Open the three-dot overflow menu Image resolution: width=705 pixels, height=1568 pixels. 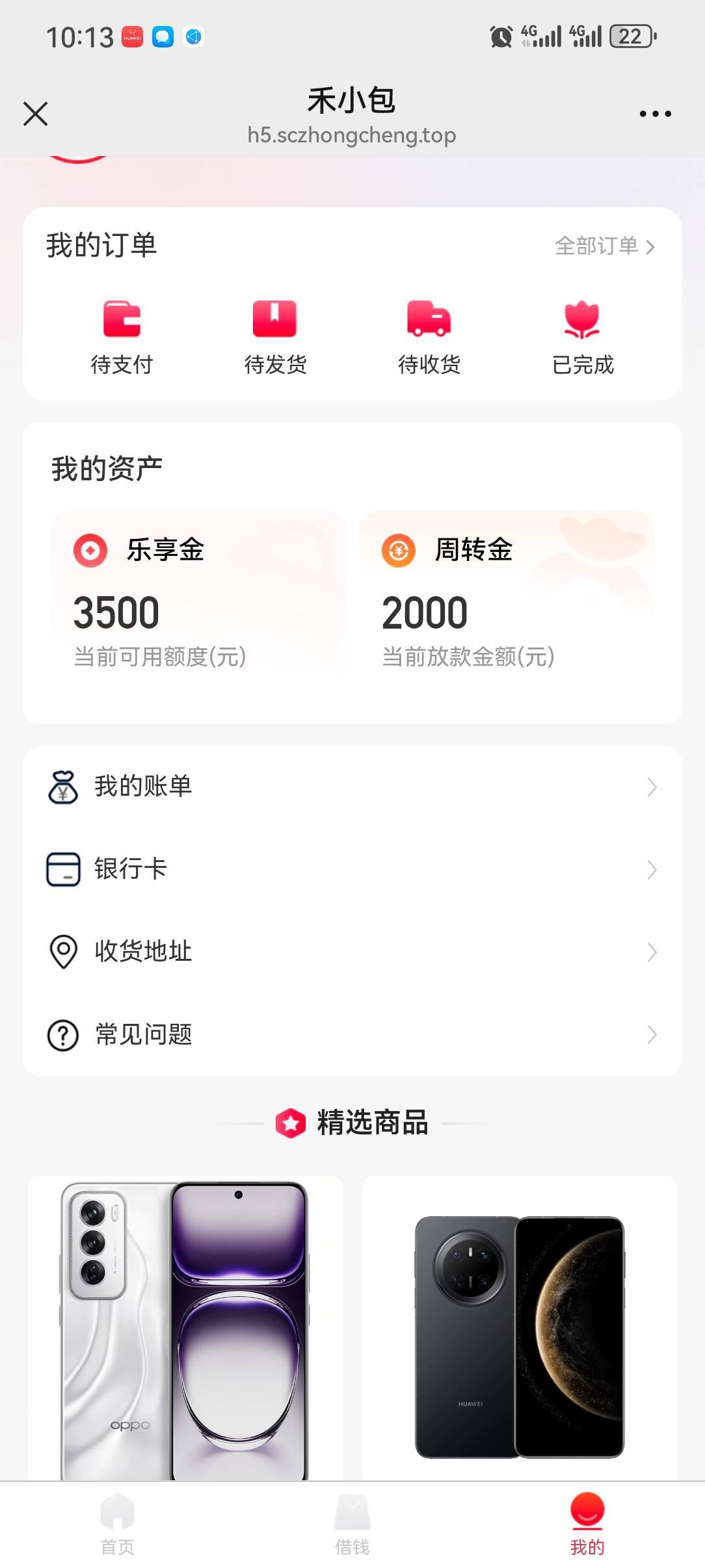[655, 114]
